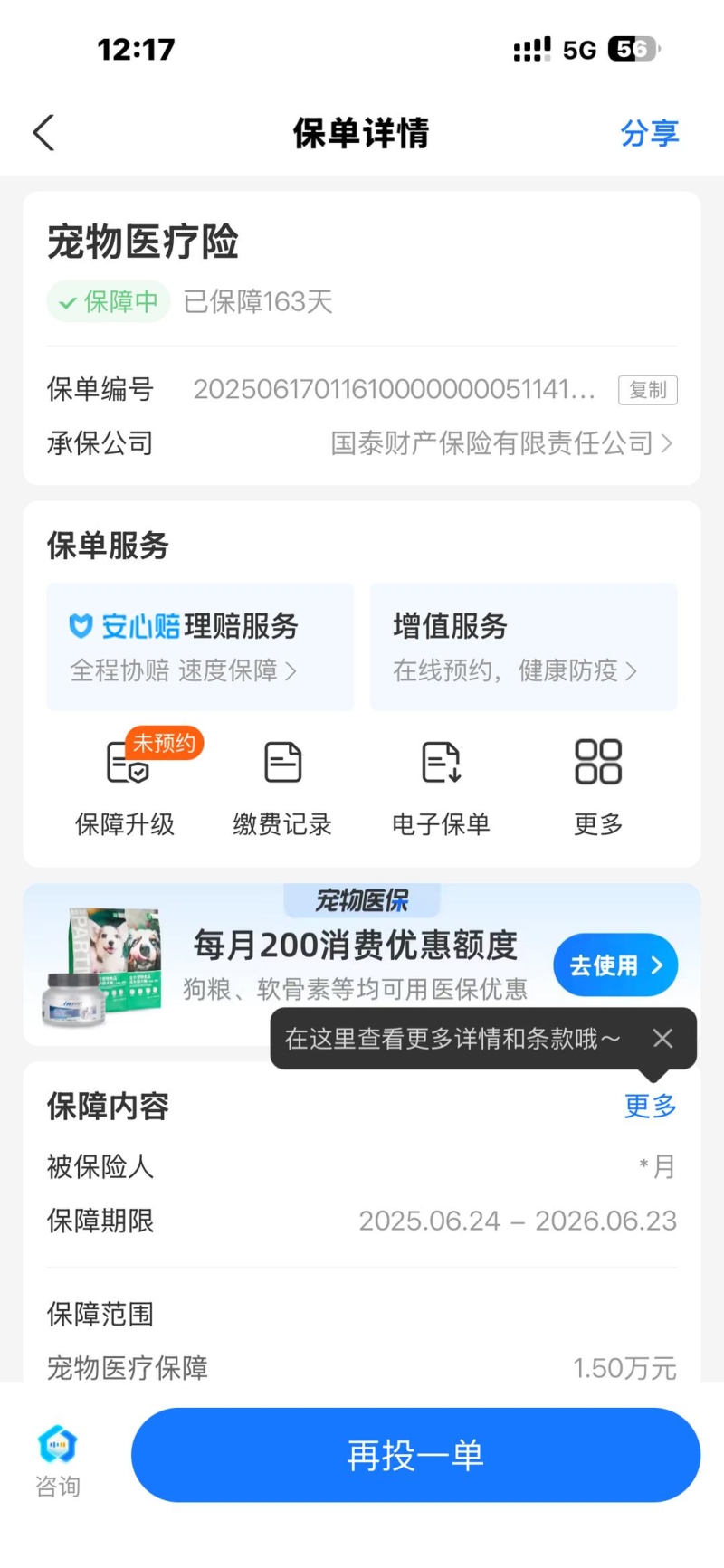Image resolution: width=724 pixels, height=1568 pixels.
Task: Go back from the 保单详情 page
Action: (x=43, y=133)
